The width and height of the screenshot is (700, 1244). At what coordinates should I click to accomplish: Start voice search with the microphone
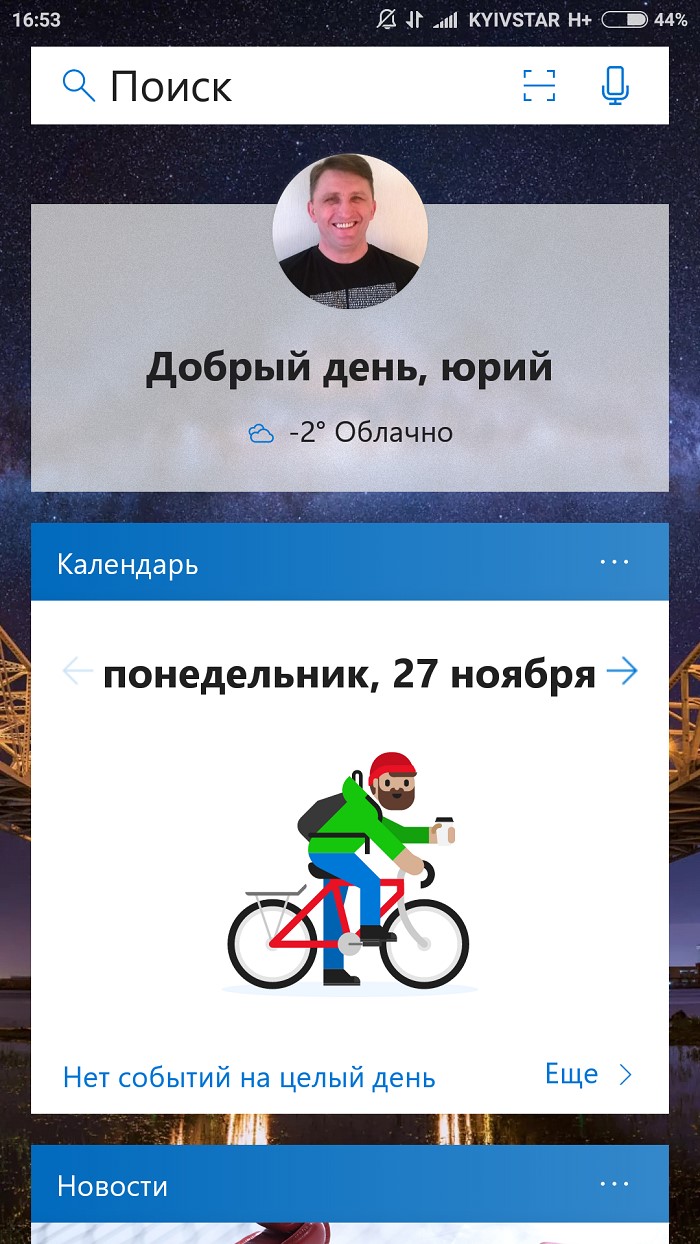coord(616,86)
